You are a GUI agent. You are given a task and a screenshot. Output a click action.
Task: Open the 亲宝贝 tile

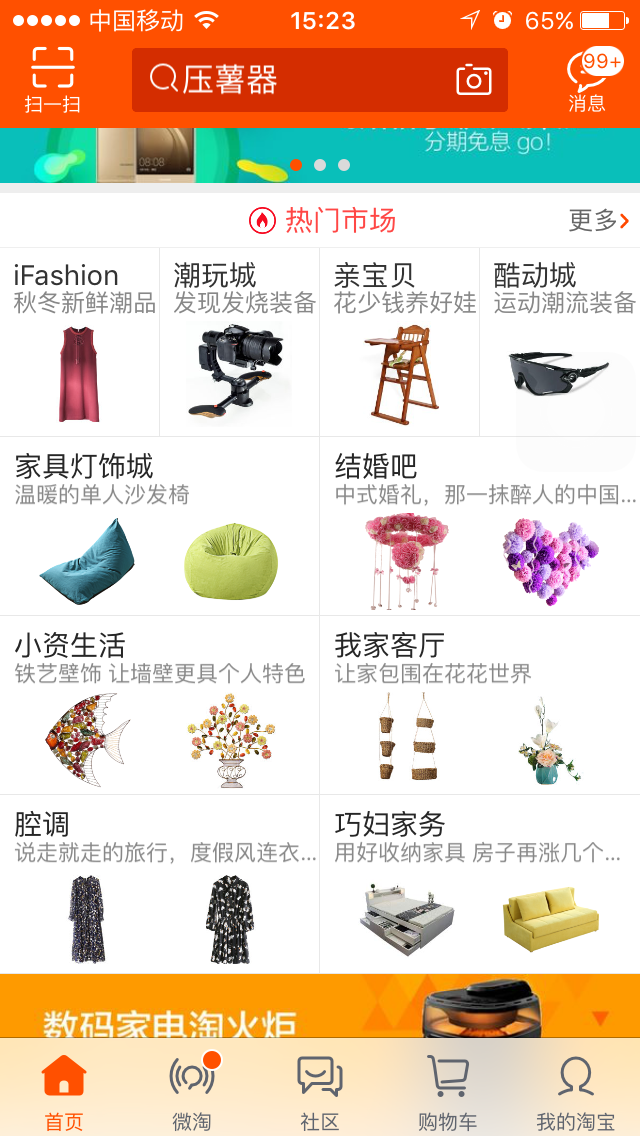399,342
